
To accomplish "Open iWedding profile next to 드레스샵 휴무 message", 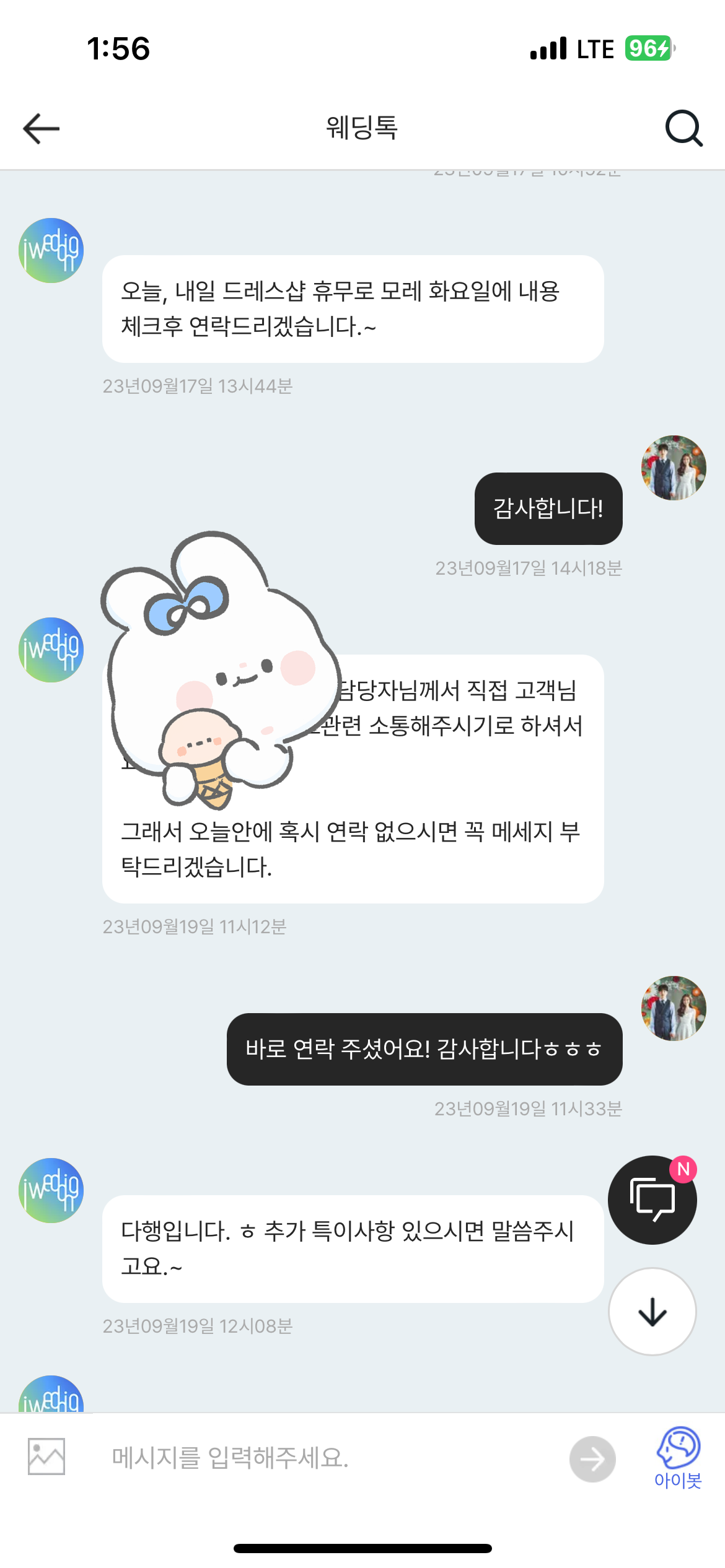I will point(51,250).
